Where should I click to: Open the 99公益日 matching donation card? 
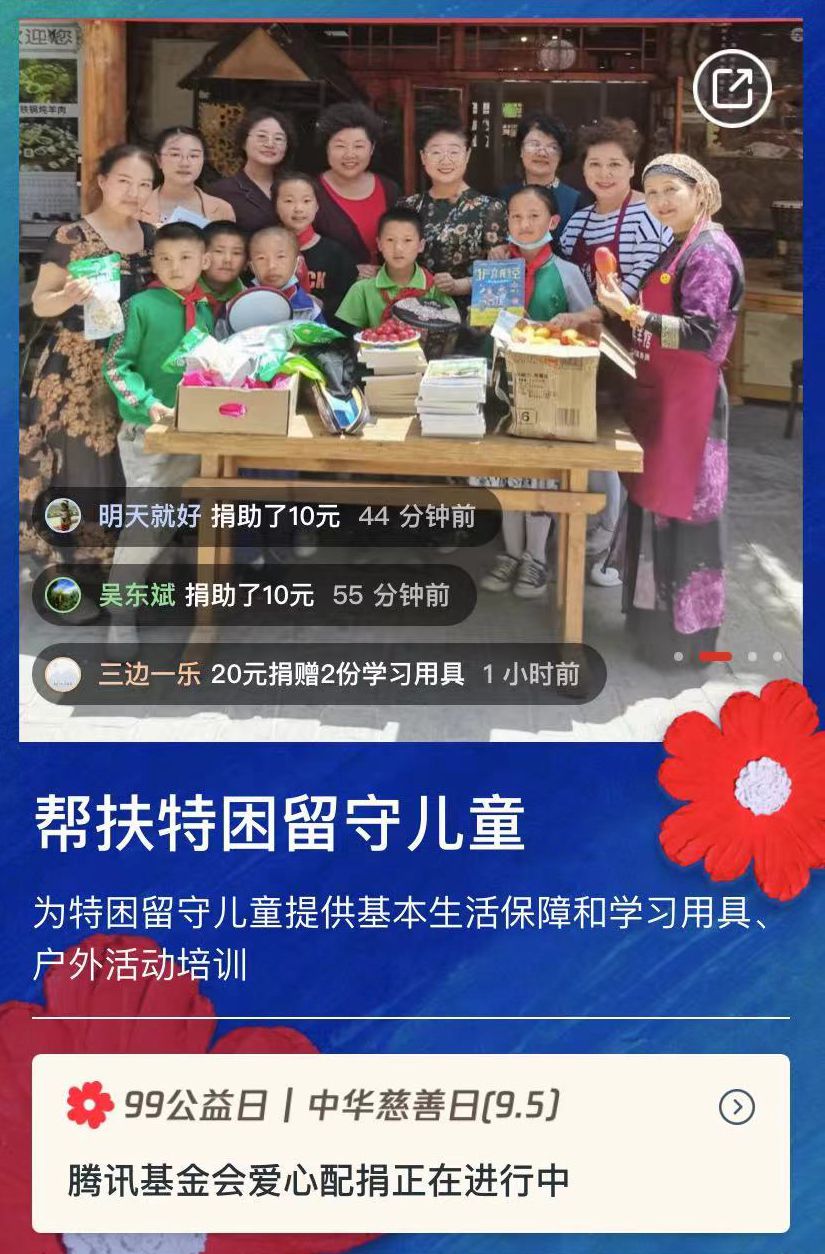coord(736,1107)
